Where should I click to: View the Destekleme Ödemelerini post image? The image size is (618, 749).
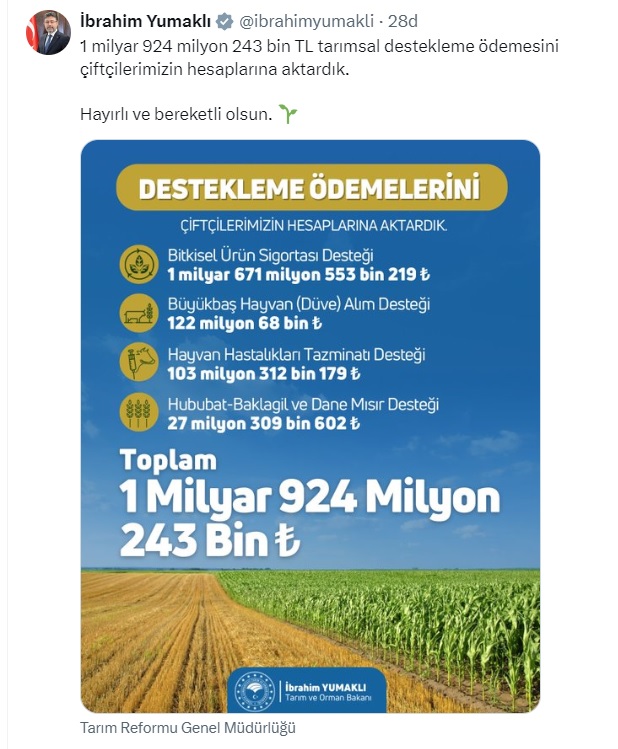[x=310, y=425]
